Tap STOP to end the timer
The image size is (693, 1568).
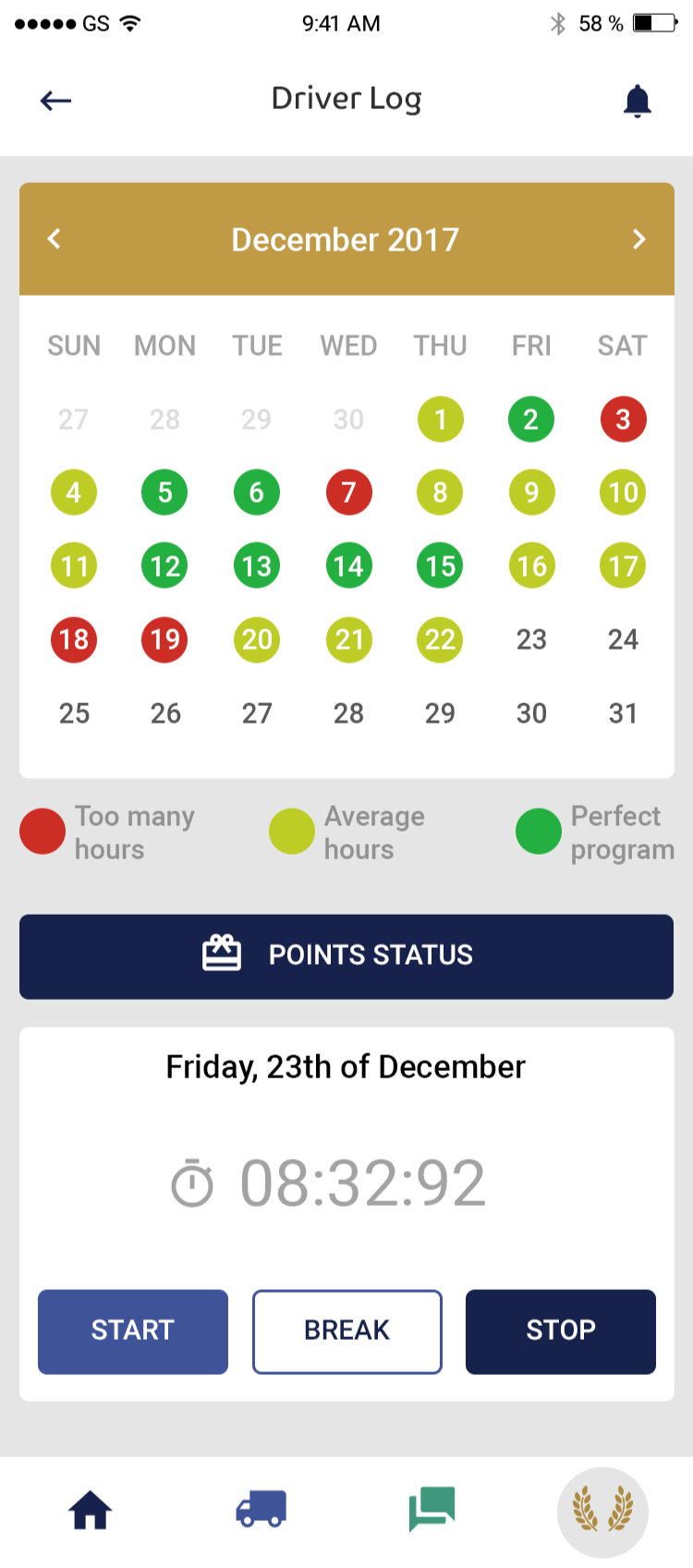561,1331
